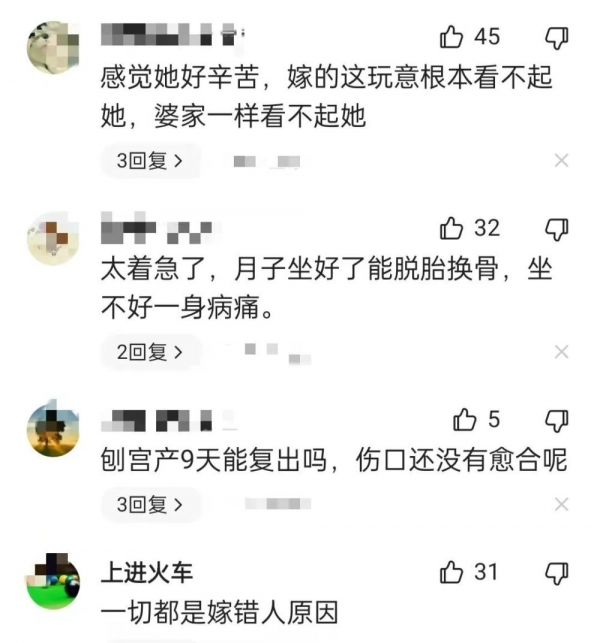Like the comment starting with 感觉她好辛苦
The width and height of the screenshot is (600, 643).
click(453, 37)
